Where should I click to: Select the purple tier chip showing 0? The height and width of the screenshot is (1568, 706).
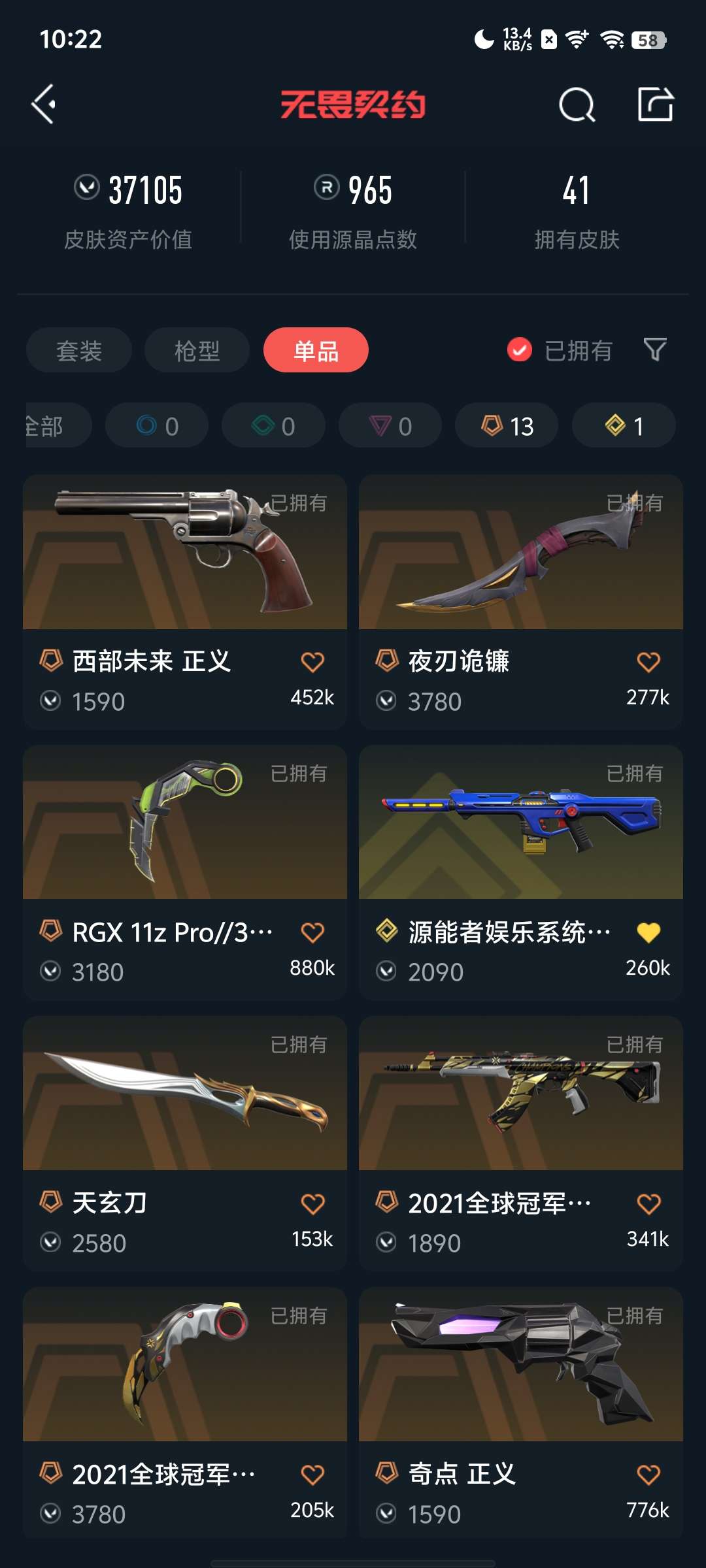pos(390,425)
